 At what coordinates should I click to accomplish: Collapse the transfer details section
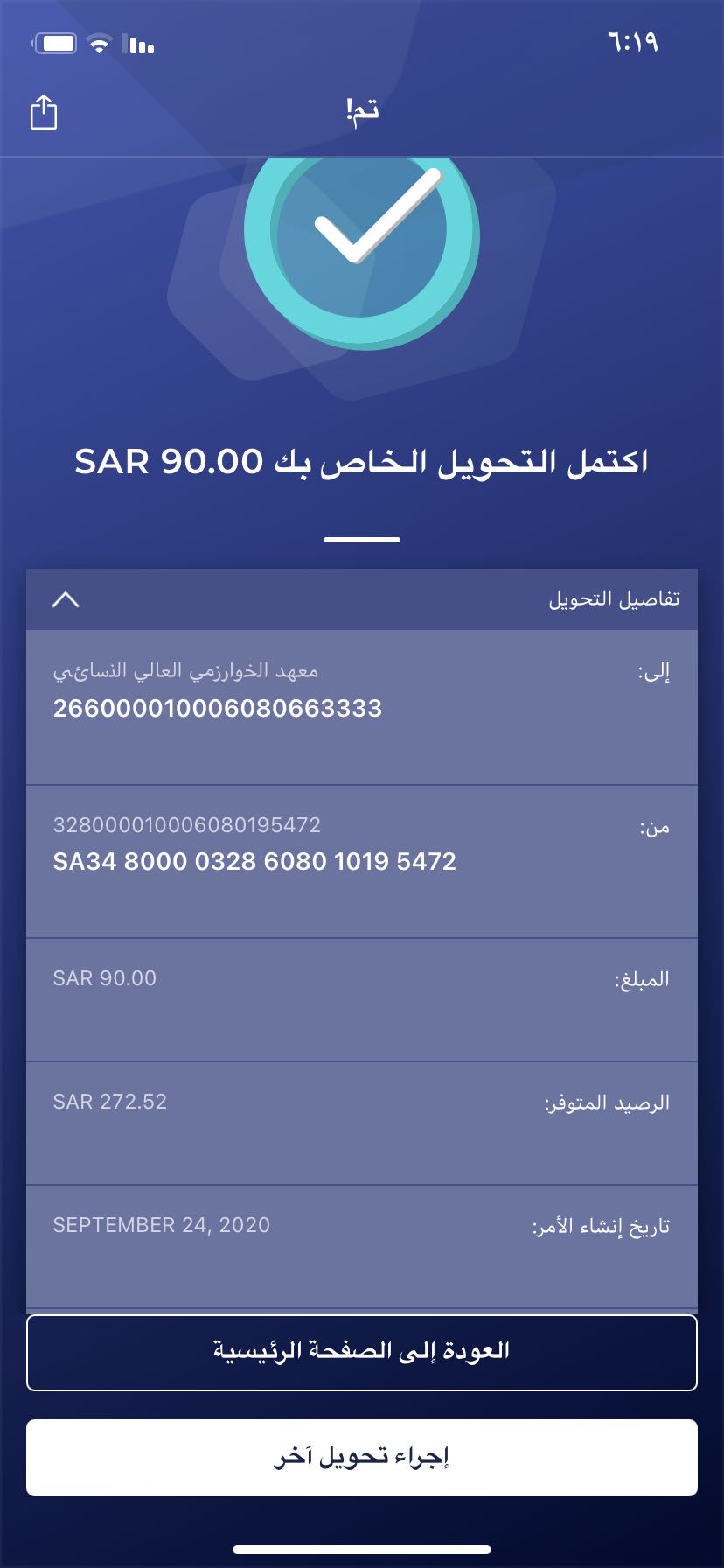[66, 599]
